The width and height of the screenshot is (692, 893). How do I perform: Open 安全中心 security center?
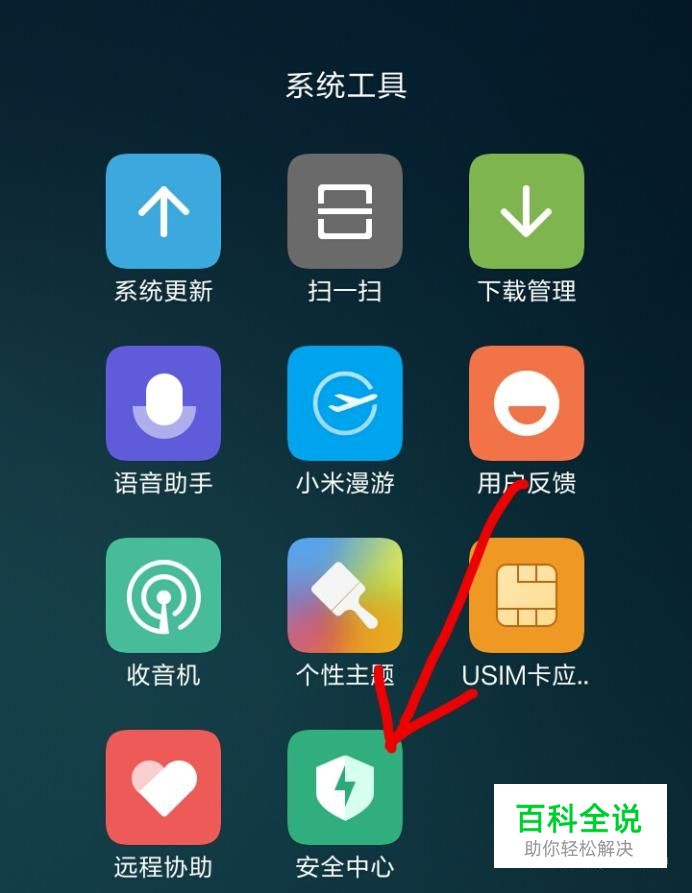click(345, 787)
